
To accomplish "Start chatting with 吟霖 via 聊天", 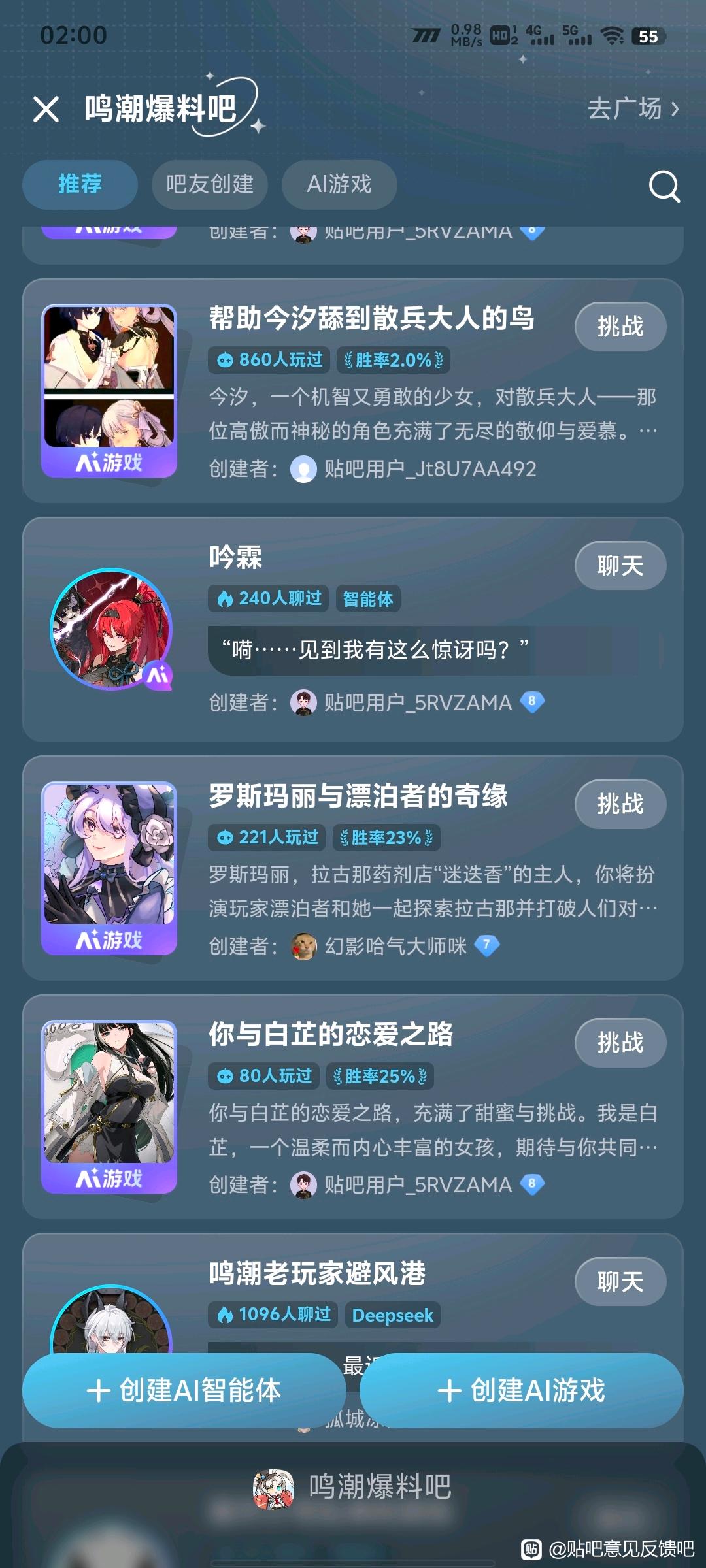I will [620, 565].
